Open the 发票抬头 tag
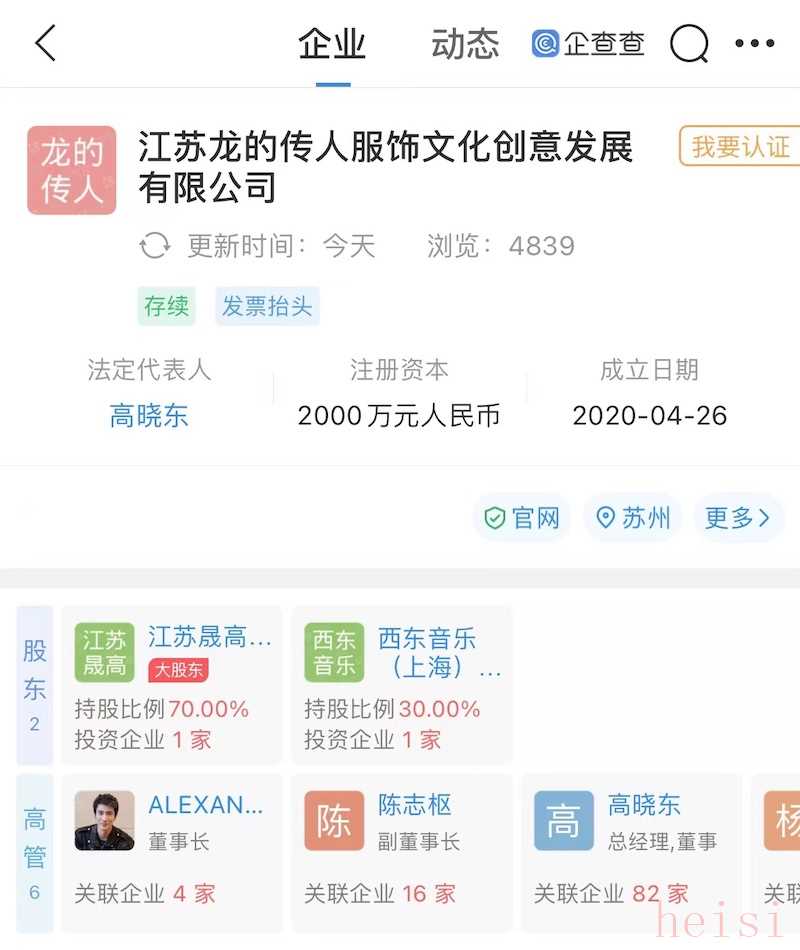 267,306
